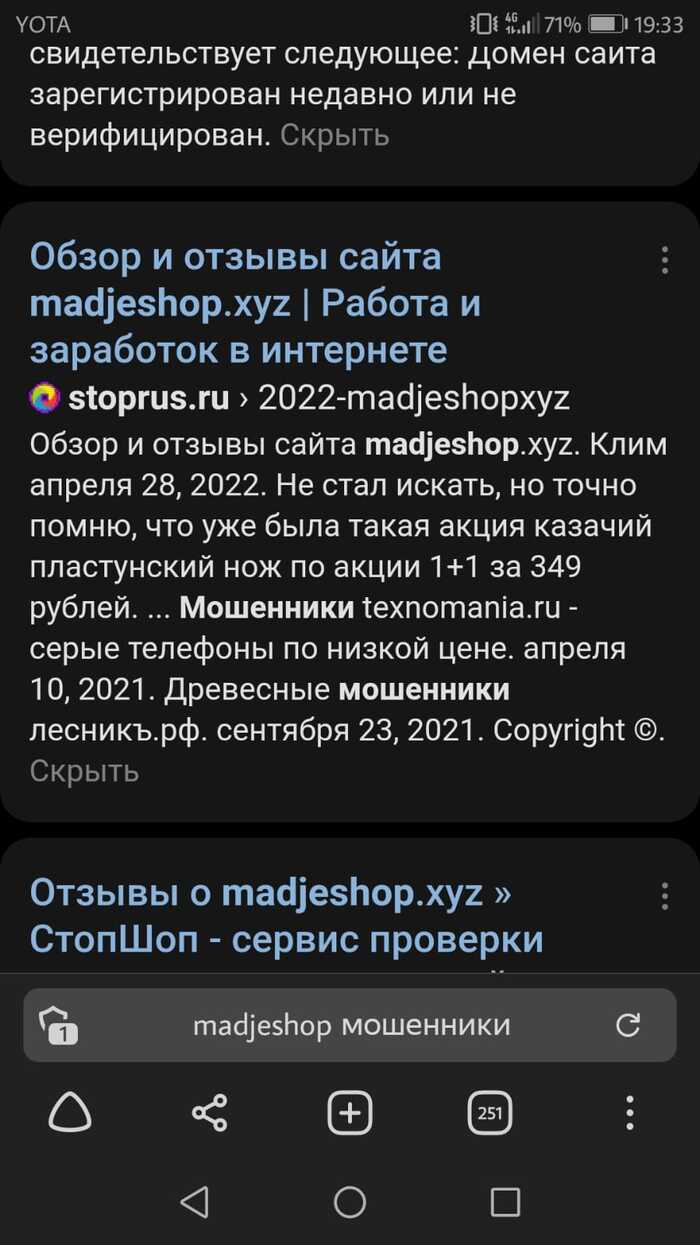
Task: Go back with the system back button
Action: pyautogui.click(x=194, y=1201)
